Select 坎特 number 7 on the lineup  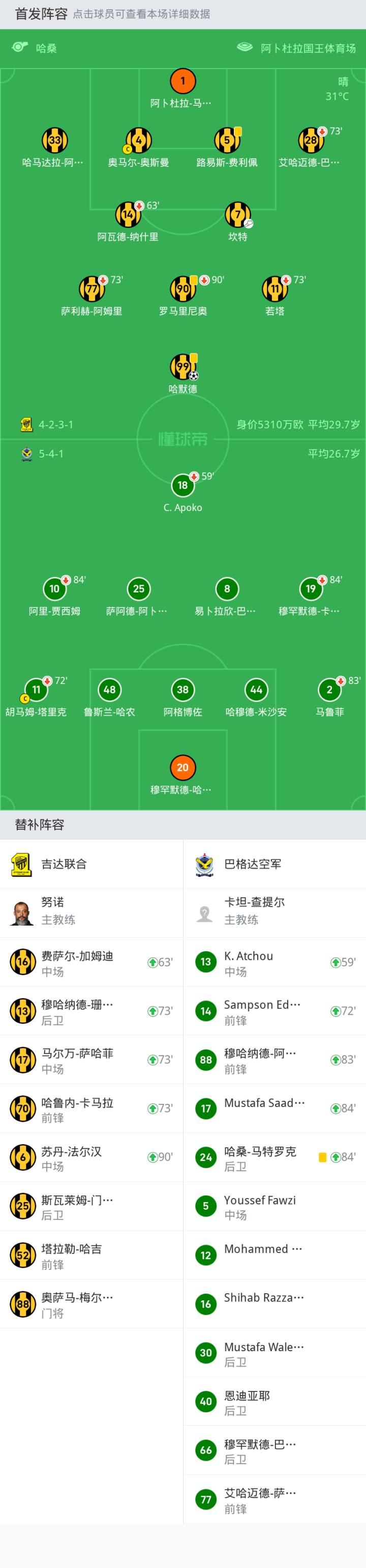point(238,215)
